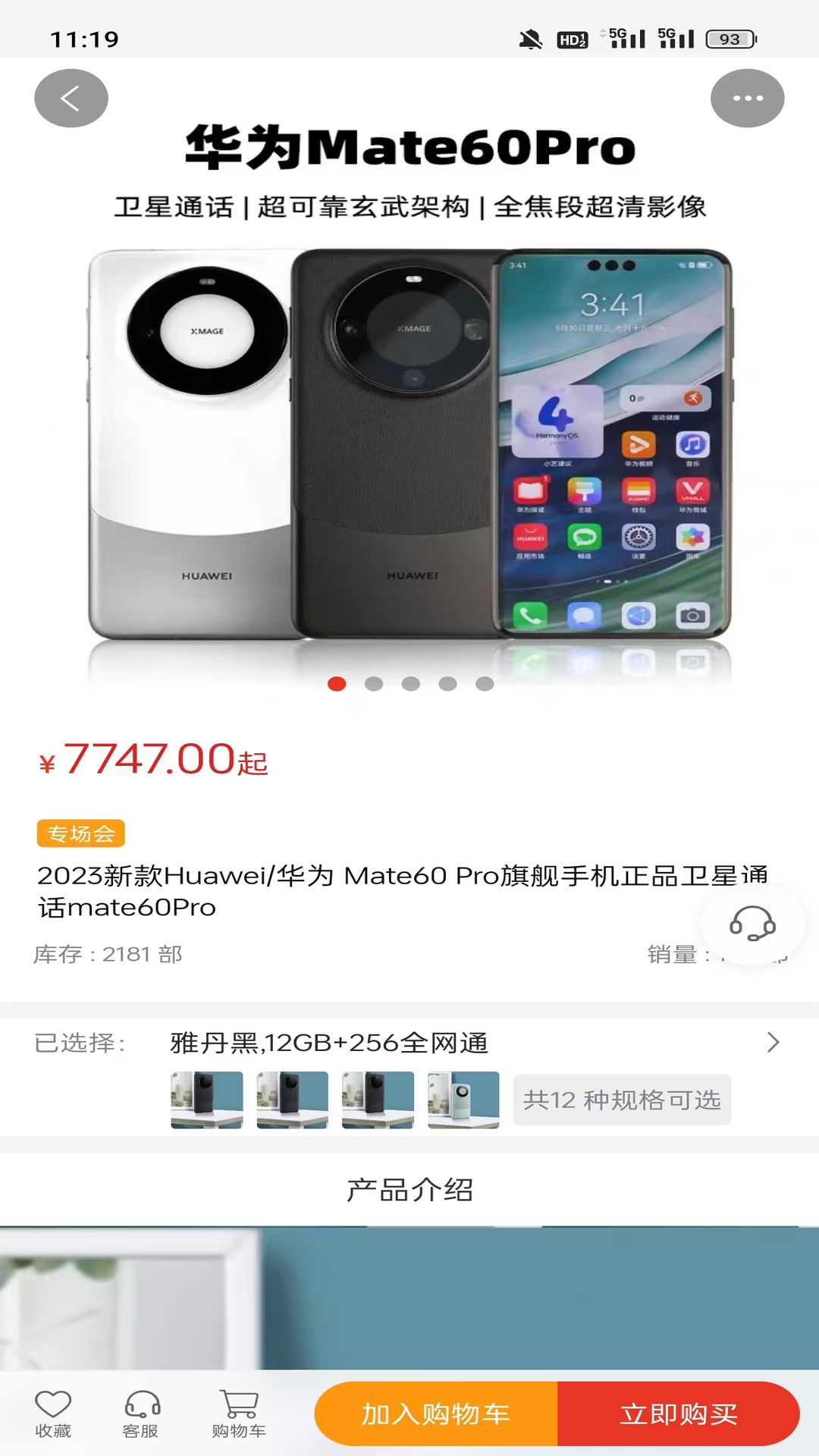Open 客服 in the bottom bar
819x1456 pixels.
(141, 1414)
